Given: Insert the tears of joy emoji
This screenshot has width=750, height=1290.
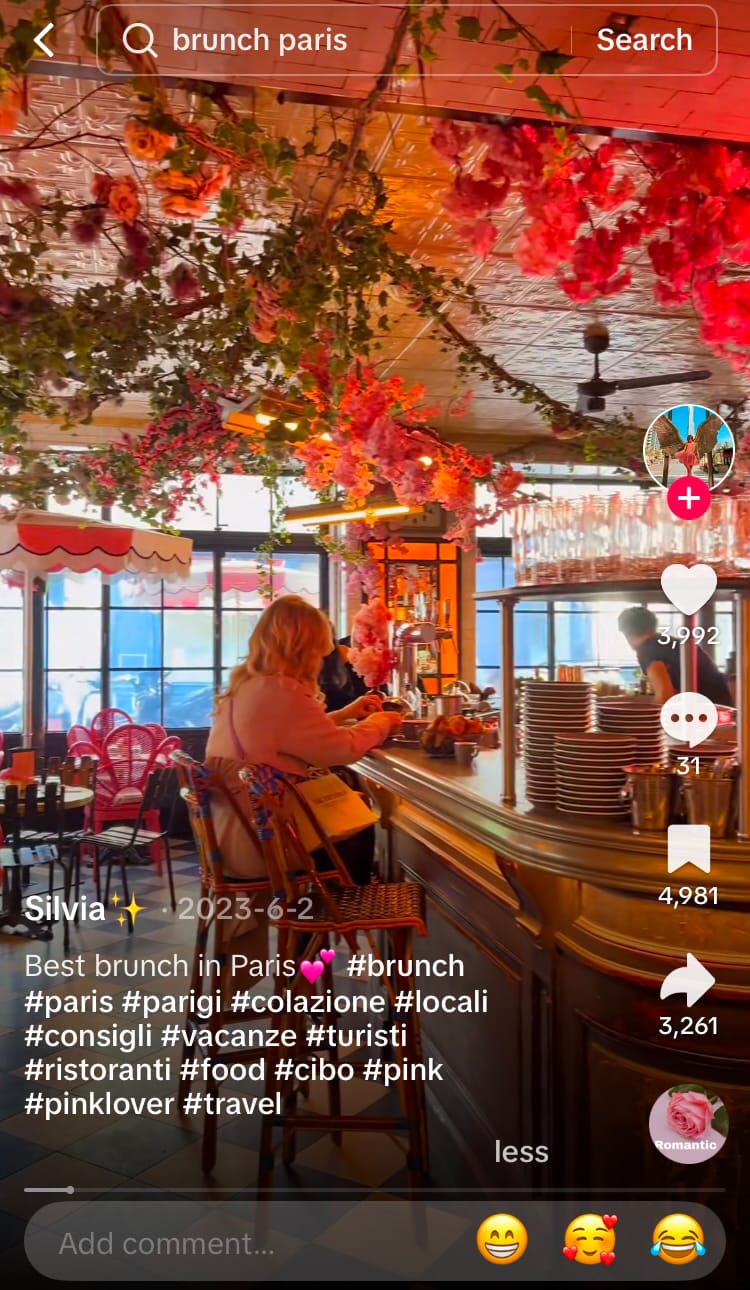Looking at the screenshot, I should (678, 1241).
